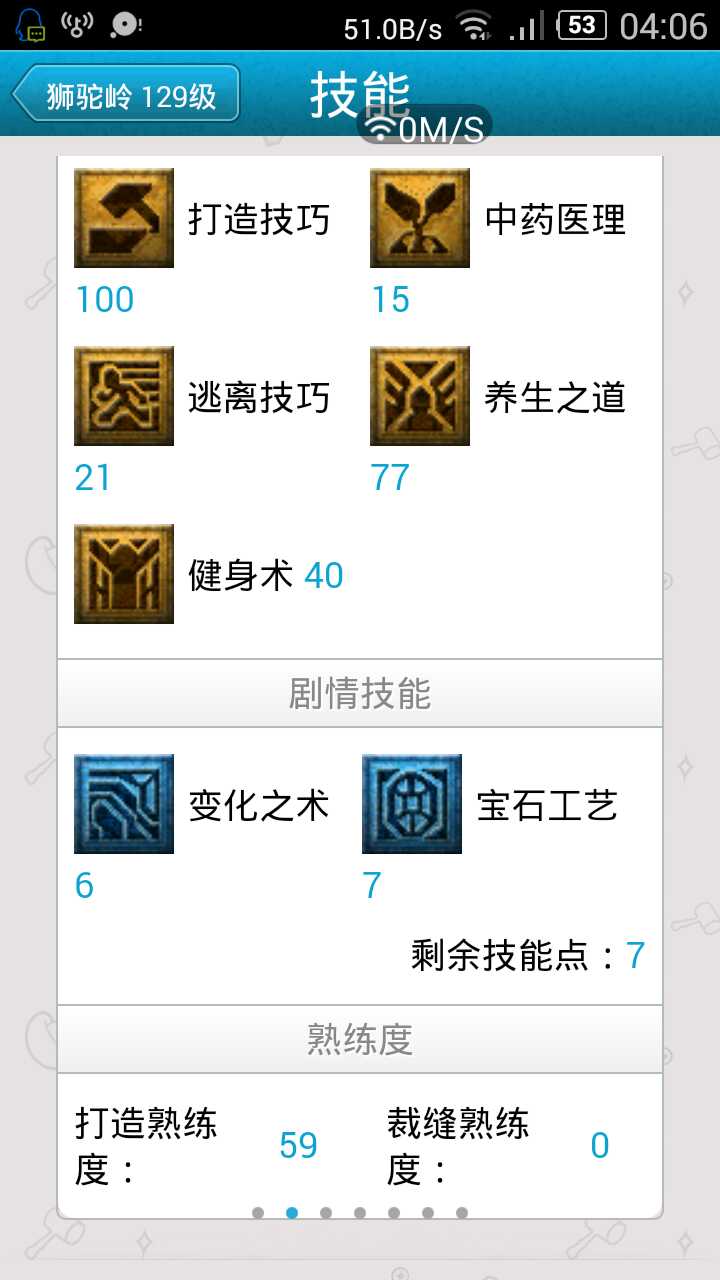Go back to 狮驼岭 129级
This screenshot has width=720, height=1280.
click(x=126, y=95)
